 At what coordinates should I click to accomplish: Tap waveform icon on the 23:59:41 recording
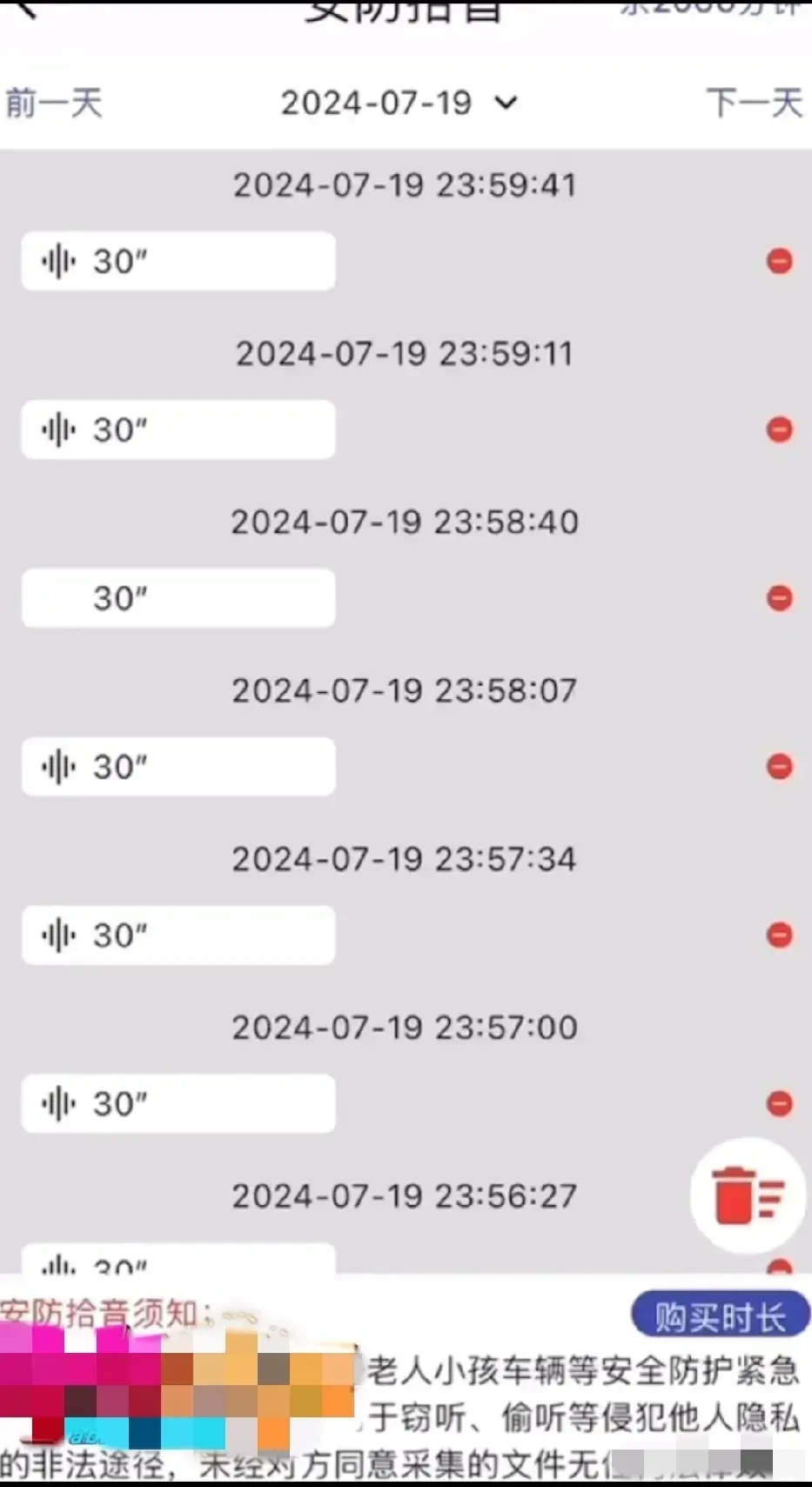tap(57, 260)
